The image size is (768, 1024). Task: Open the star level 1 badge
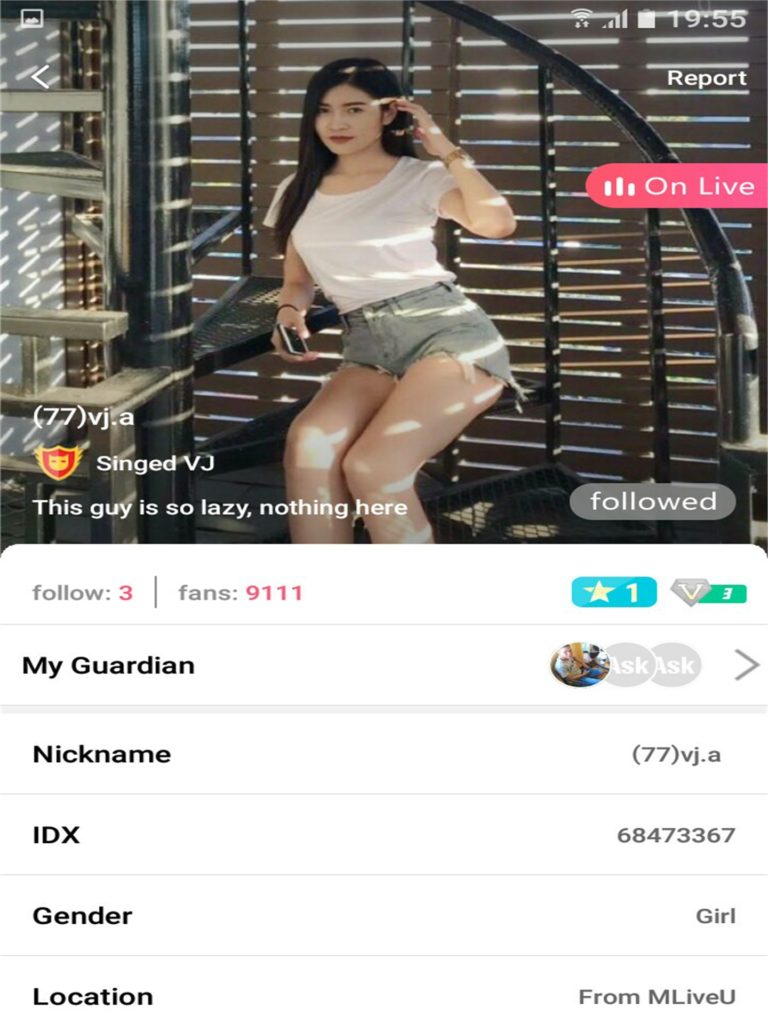tap(613, 592)
